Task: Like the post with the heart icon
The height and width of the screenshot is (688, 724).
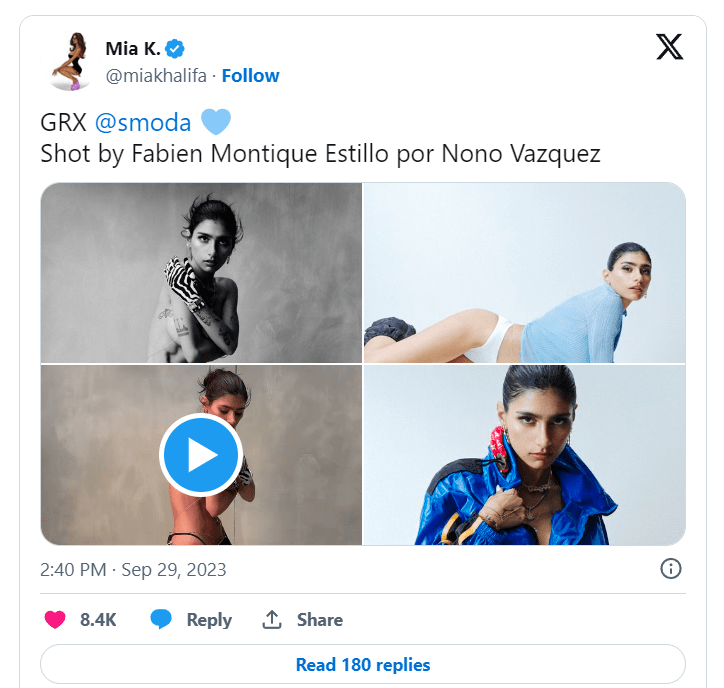Action: [56, 620]
